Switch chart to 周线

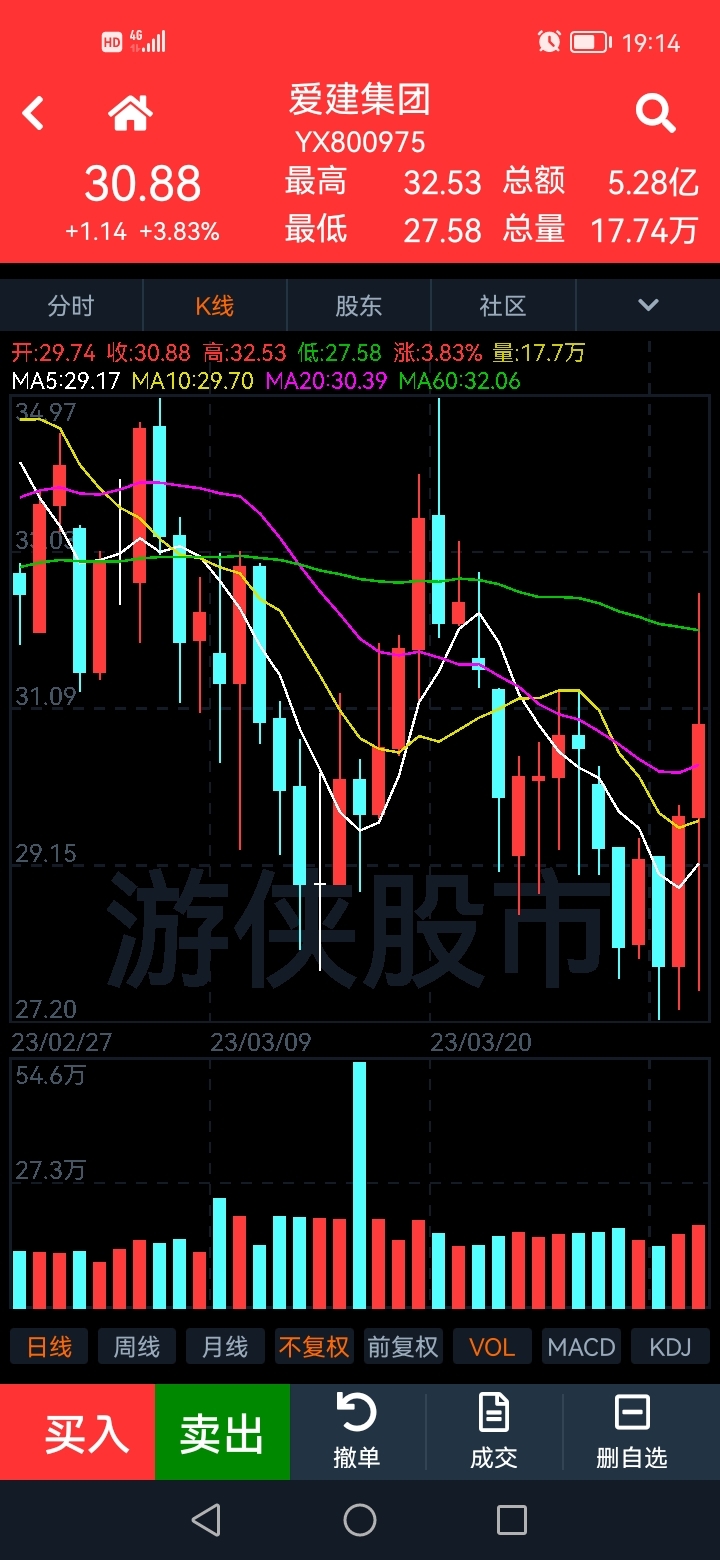coord(137,1347)
